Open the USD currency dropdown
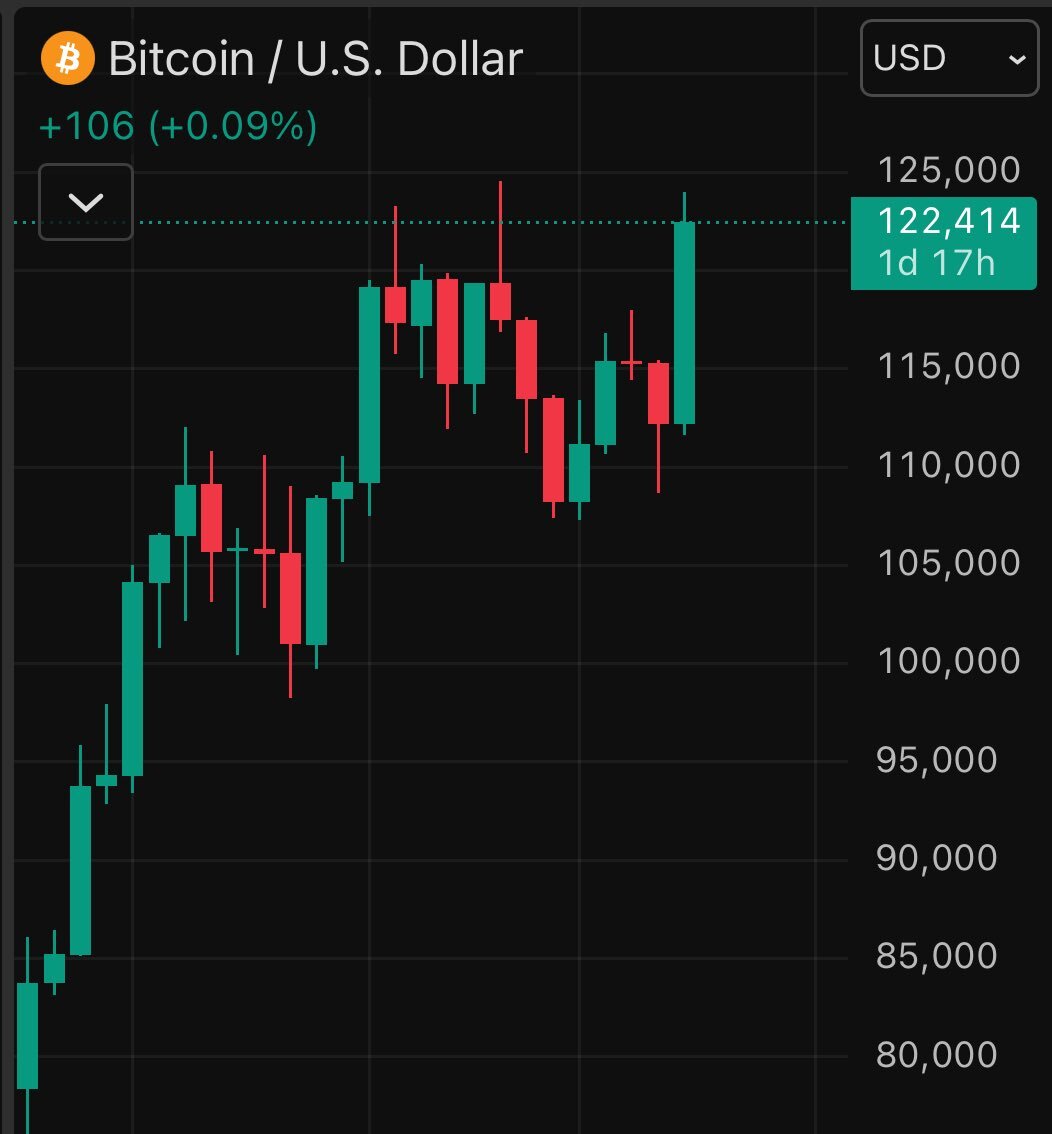 [948, 59]
